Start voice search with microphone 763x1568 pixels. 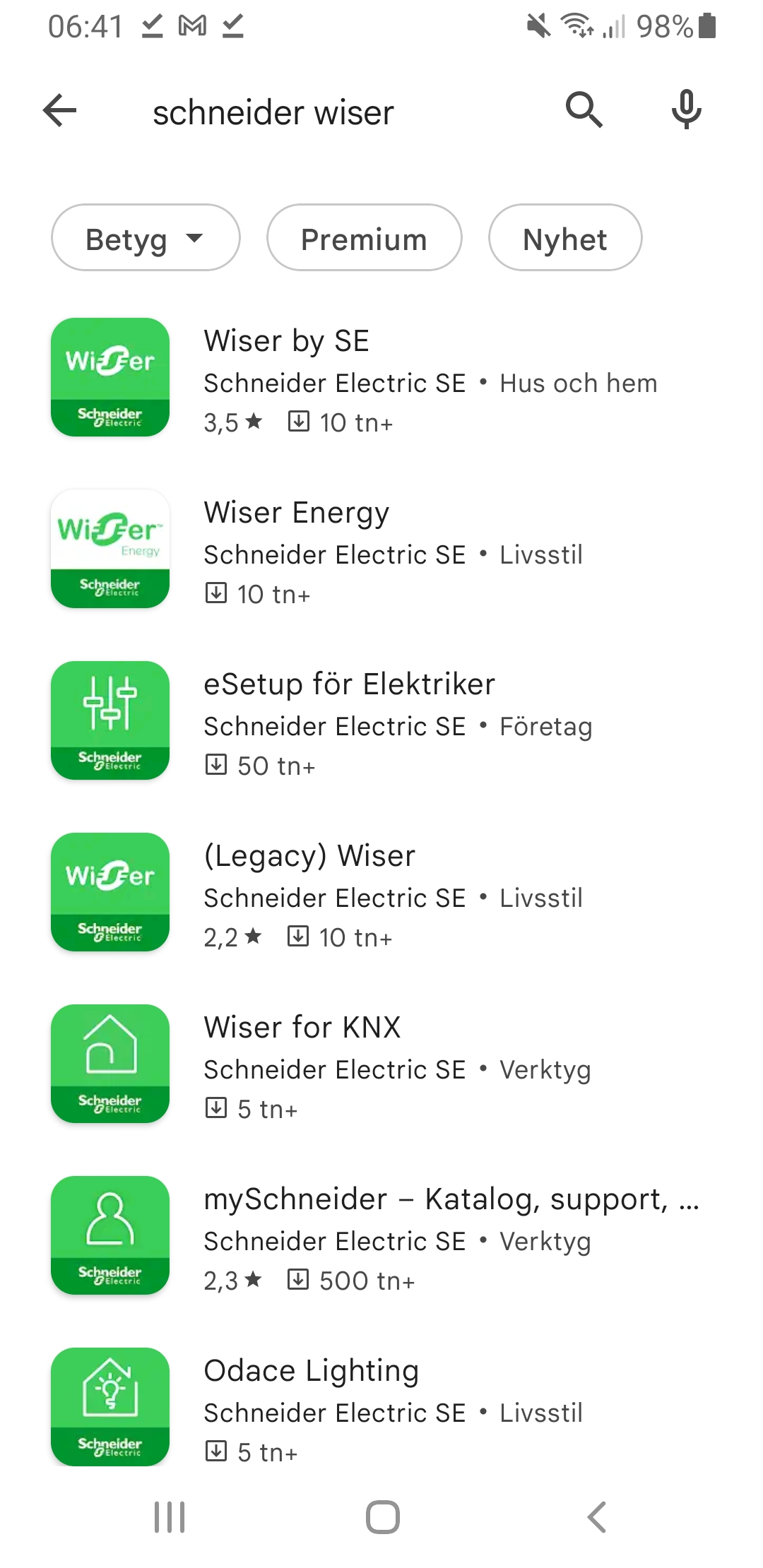[686, 111]
